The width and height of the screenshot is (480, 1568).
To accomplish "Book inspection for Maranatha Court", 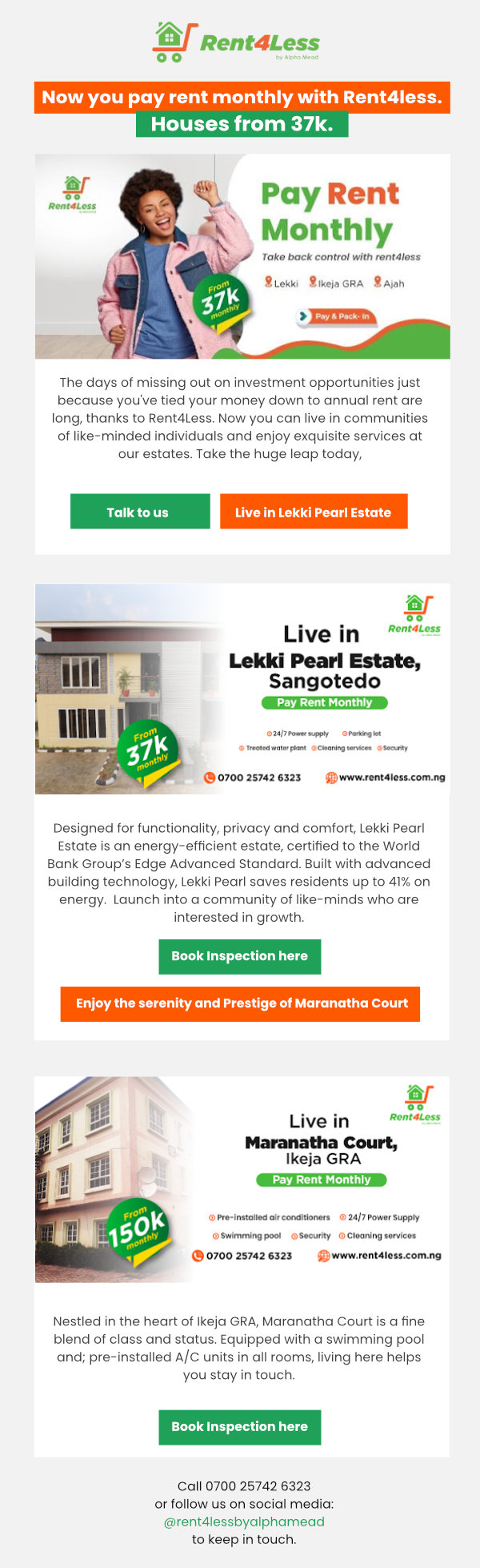I will pos(239,1426).
